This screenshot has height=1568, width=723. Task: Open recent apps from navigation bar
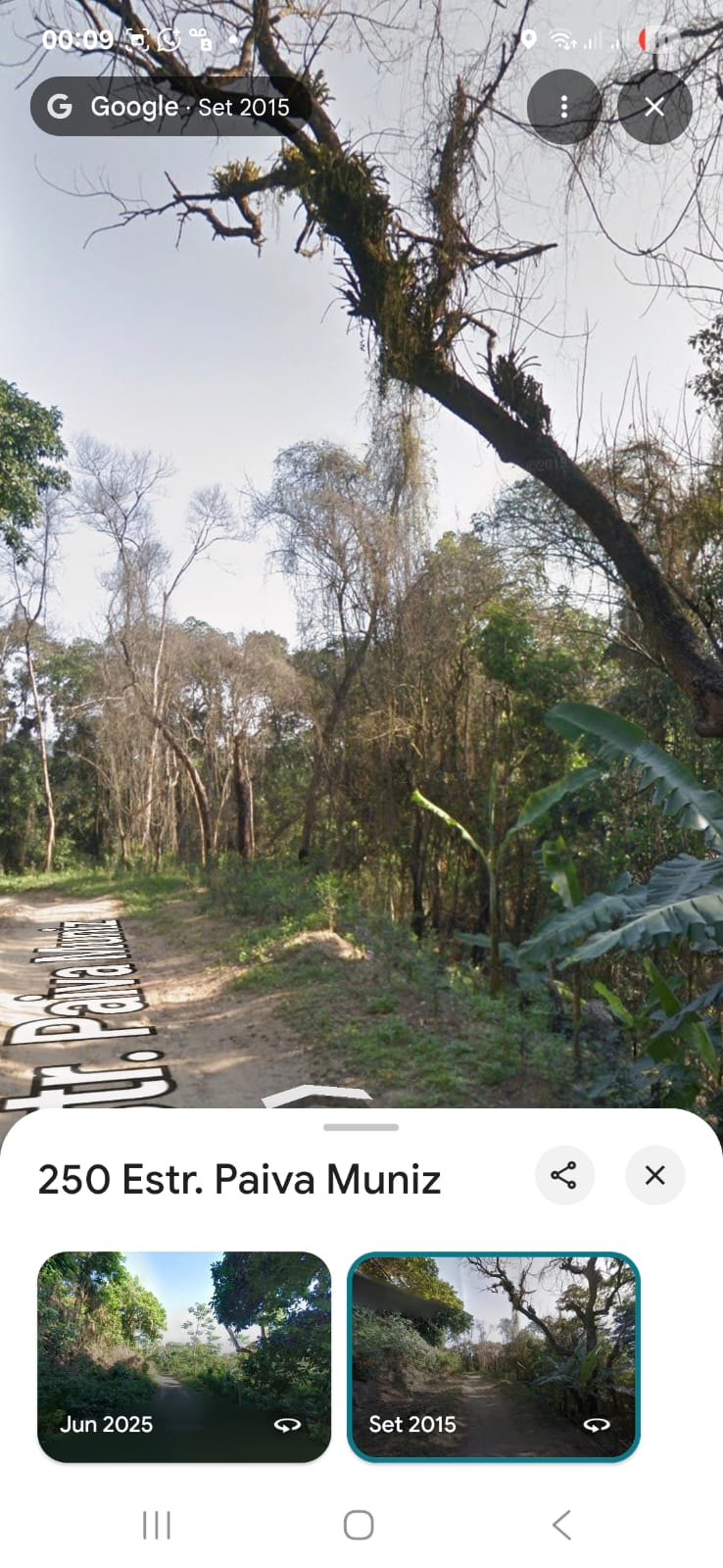157,1525
